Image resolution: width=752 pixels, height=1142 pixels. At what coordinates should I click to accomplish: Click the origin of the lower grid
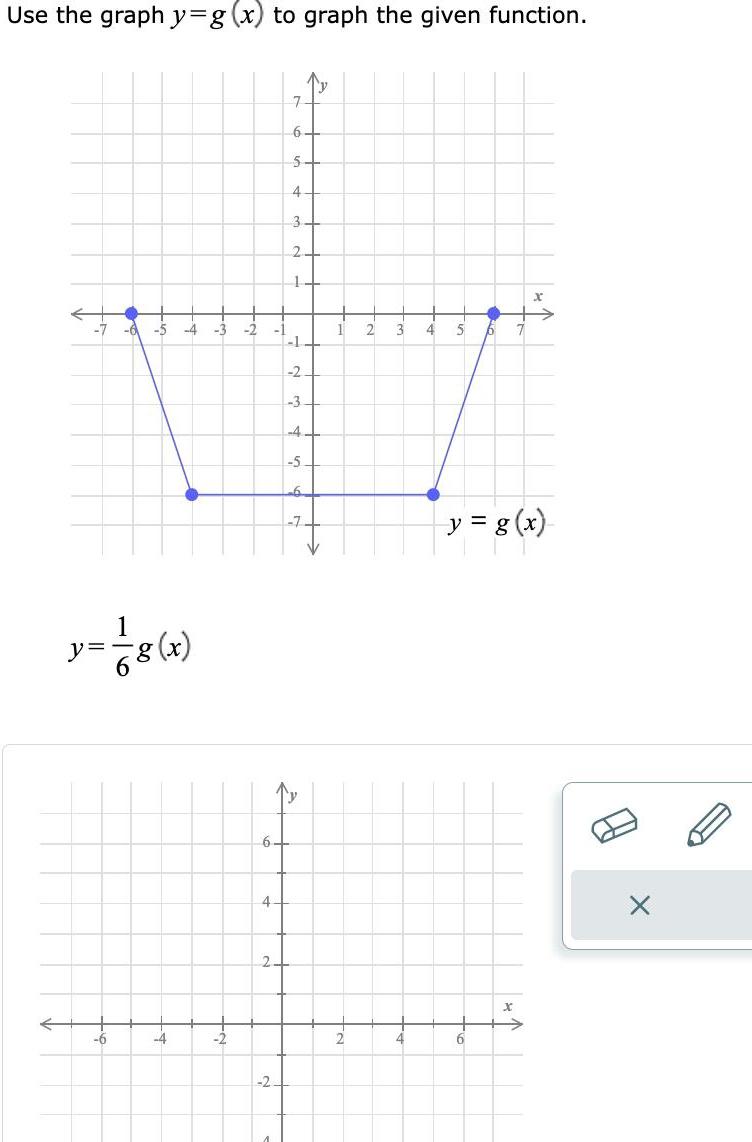click(x=281, y=1022)
